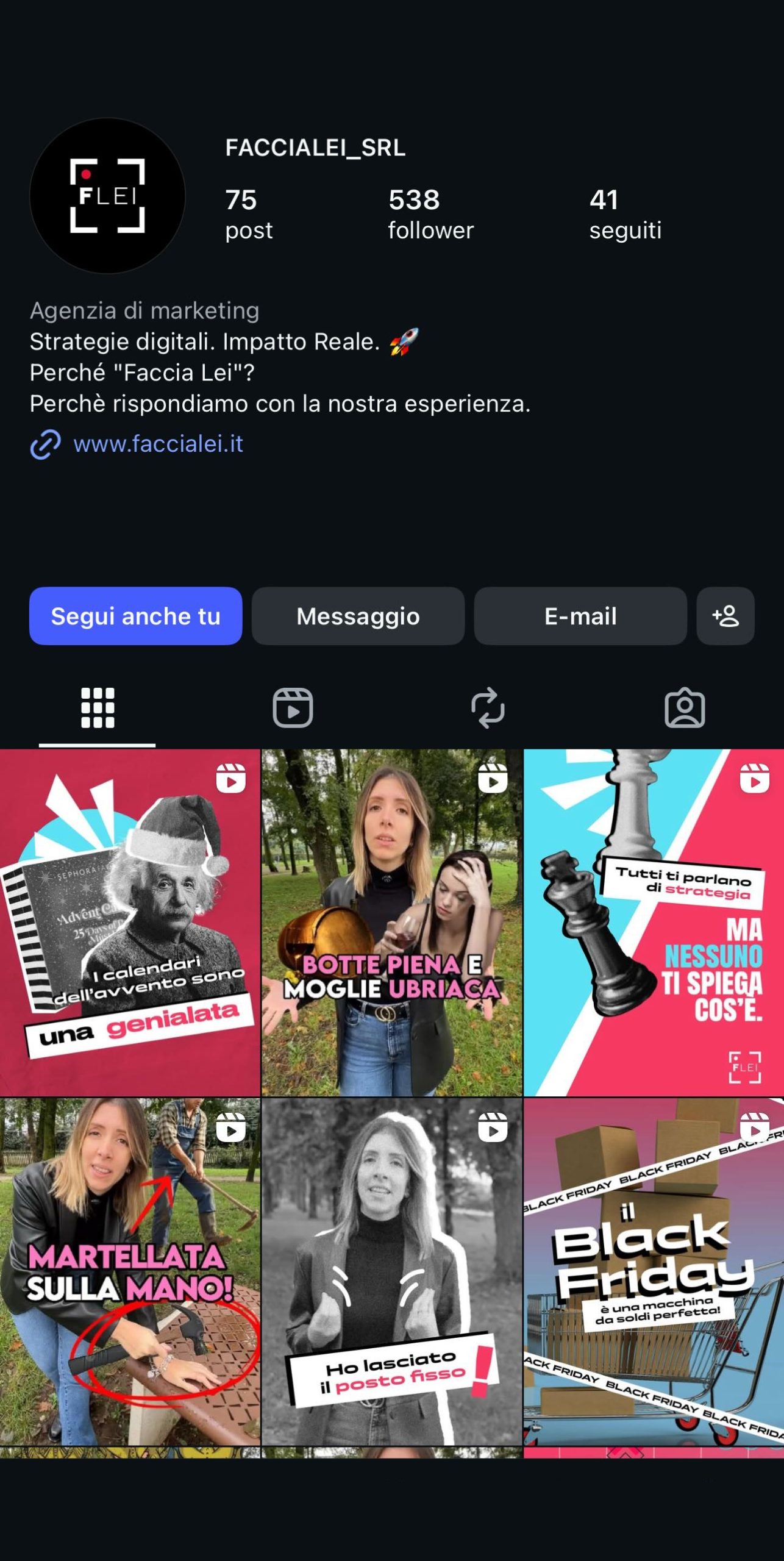Select the reposts arrows icon
The width and height of the screenshot is (784, 1561).
point(488,707)
